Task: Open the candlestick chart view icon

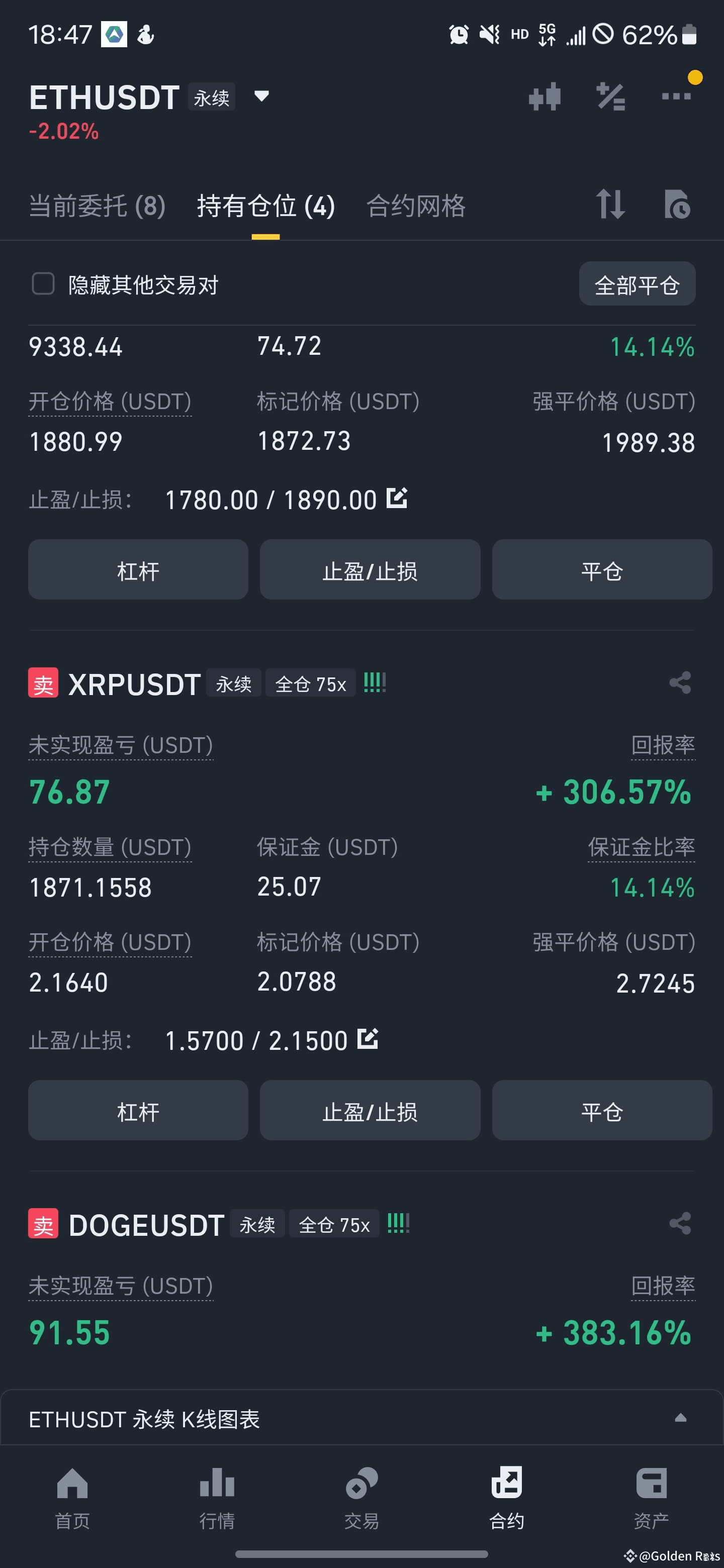Action: (545, 96)
